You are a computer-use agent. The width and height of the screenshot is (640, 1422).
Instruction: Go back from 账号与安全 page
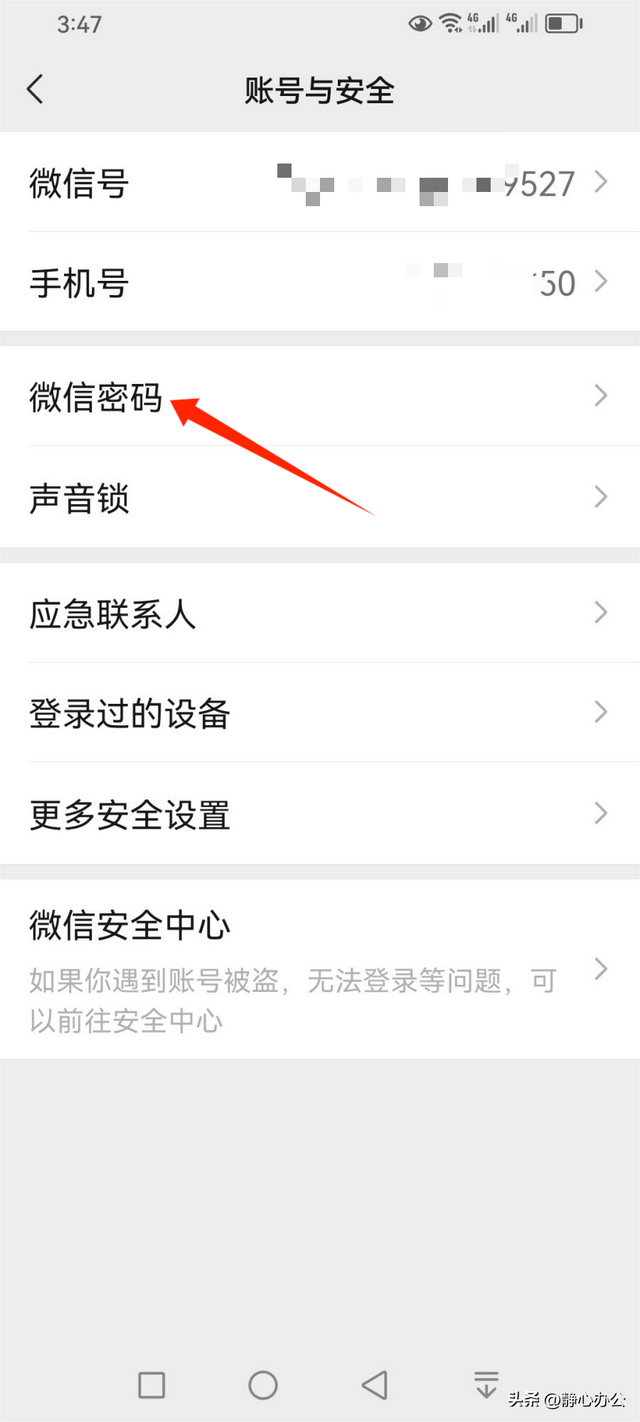pos(35,90)
